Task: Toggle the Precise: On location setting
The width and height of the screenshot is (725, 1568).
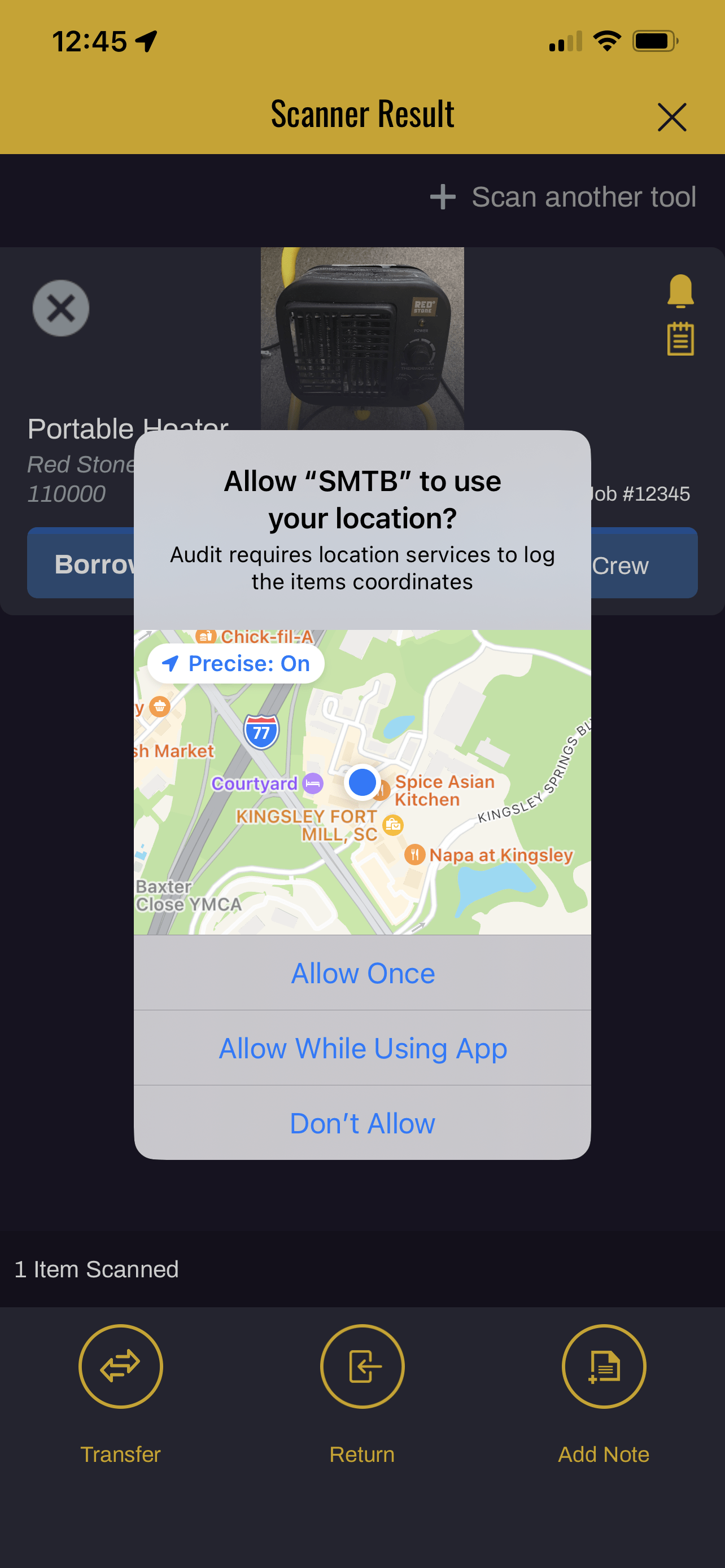Action: click(x=236, y=663)
